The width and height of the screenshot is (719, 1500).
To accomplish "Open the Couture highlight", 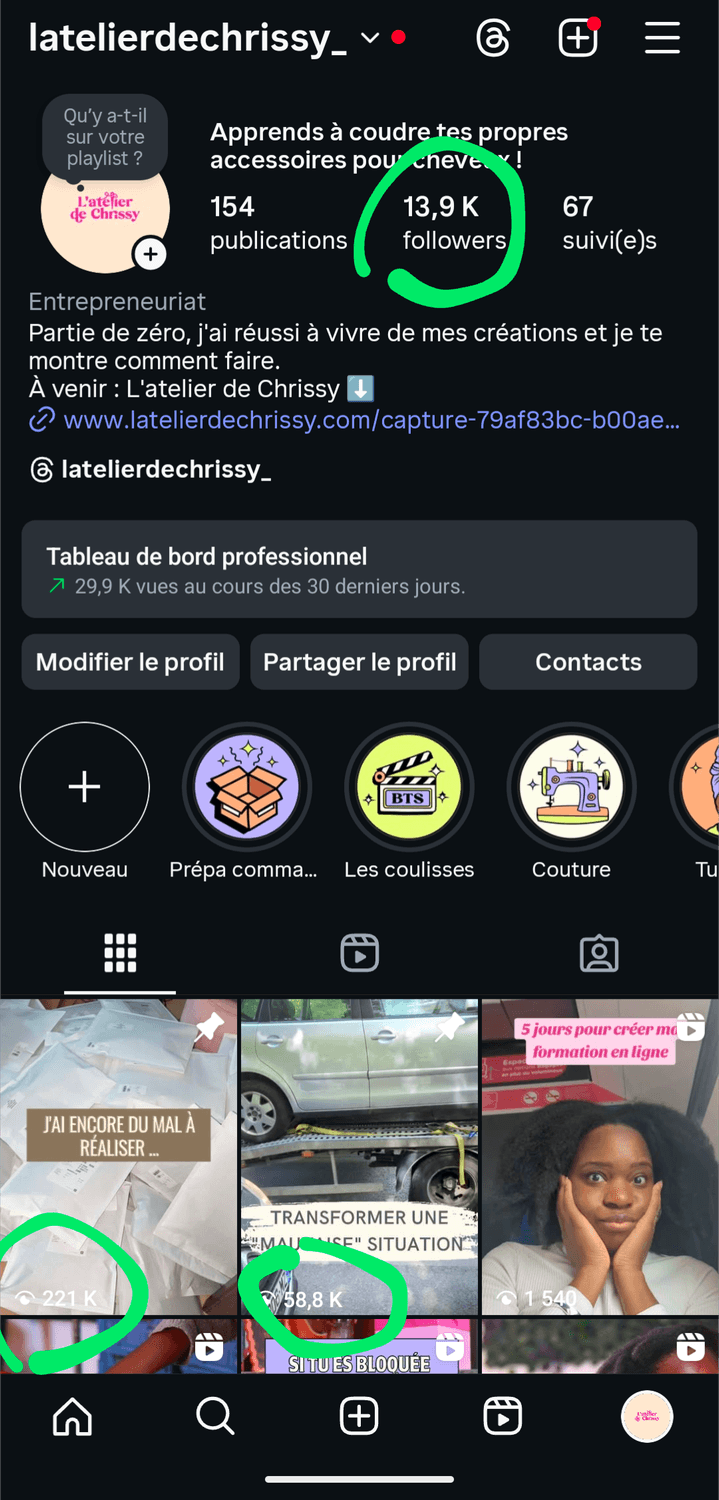I will coord(571,787).
